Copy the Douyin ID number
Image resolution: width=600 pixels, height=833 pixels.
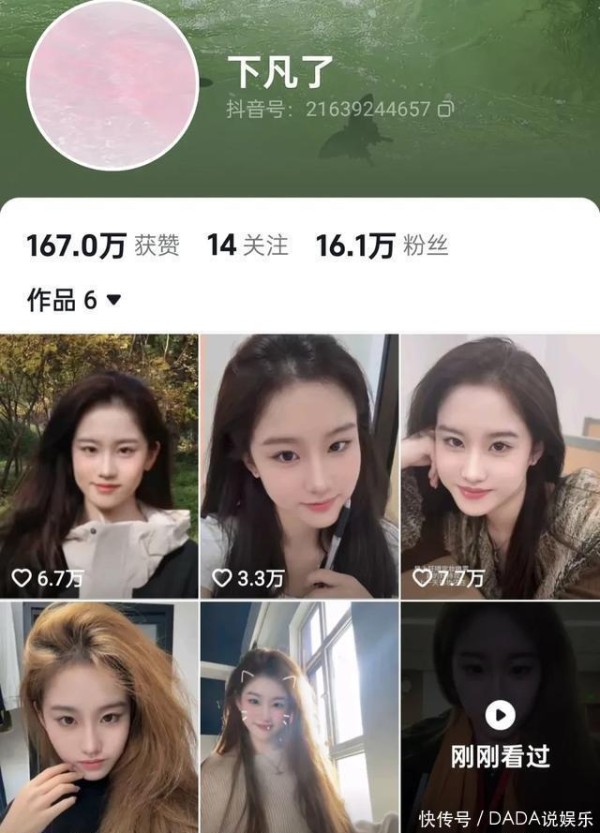446,108
